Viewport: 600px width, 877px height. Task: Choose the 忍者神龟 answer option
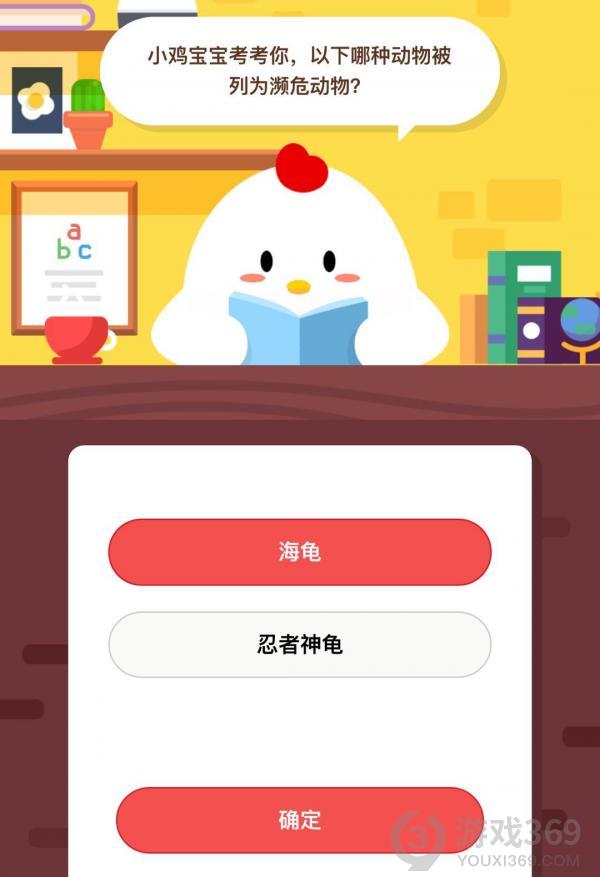299,645
